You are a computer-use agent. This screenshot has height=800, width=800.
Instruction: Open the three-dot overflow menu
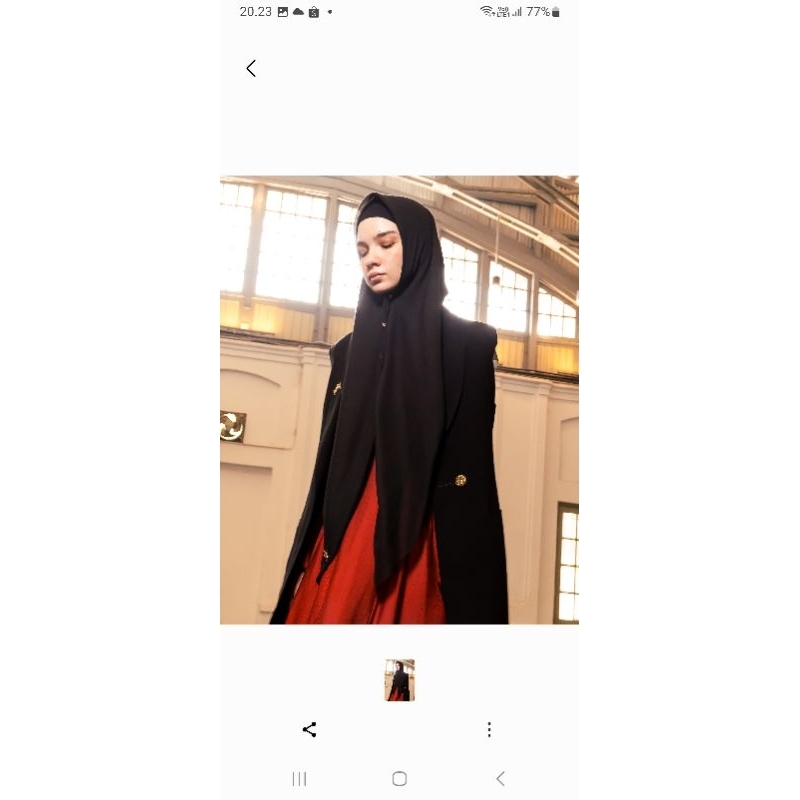(x=489, y=730)
